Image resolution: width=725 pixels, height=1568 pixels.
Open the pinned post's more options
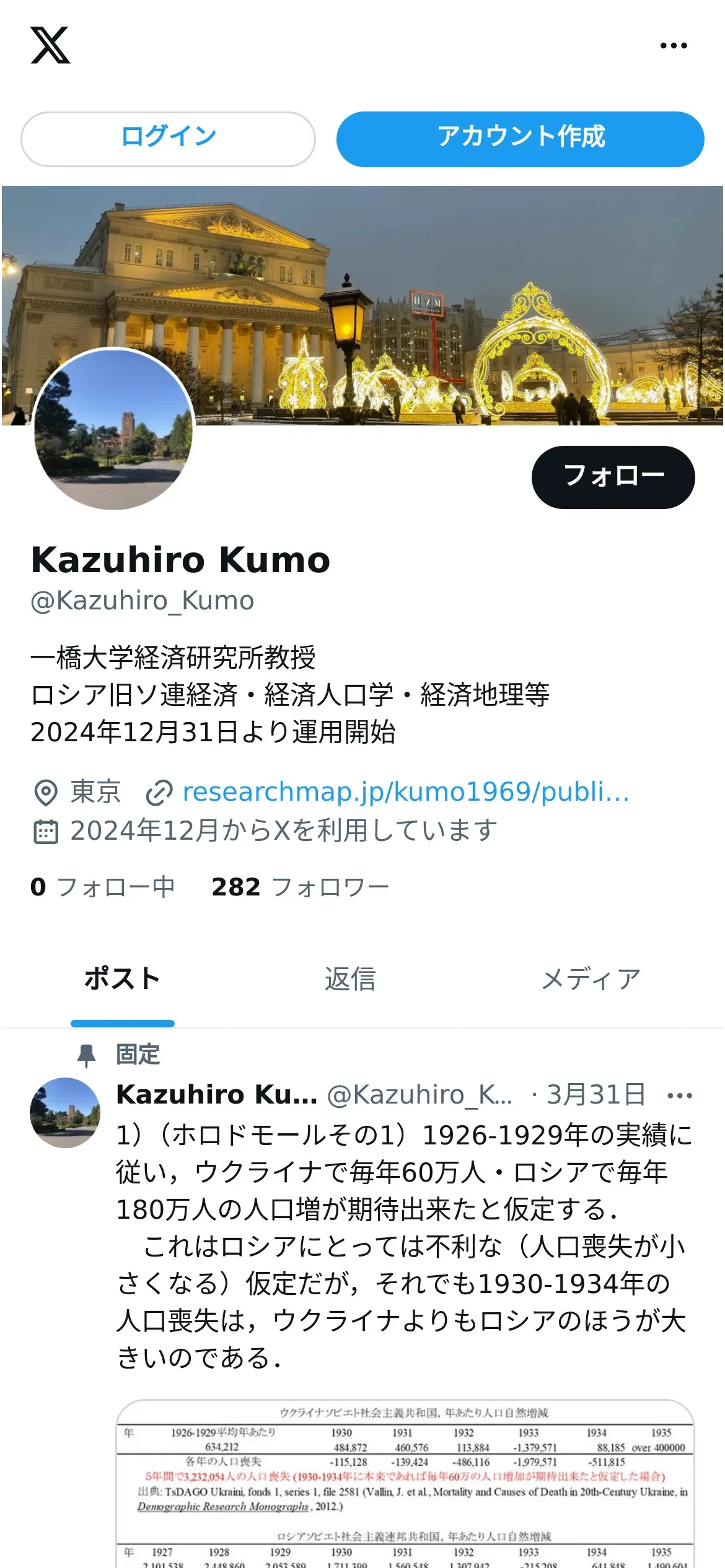[x=680, y=1096]
